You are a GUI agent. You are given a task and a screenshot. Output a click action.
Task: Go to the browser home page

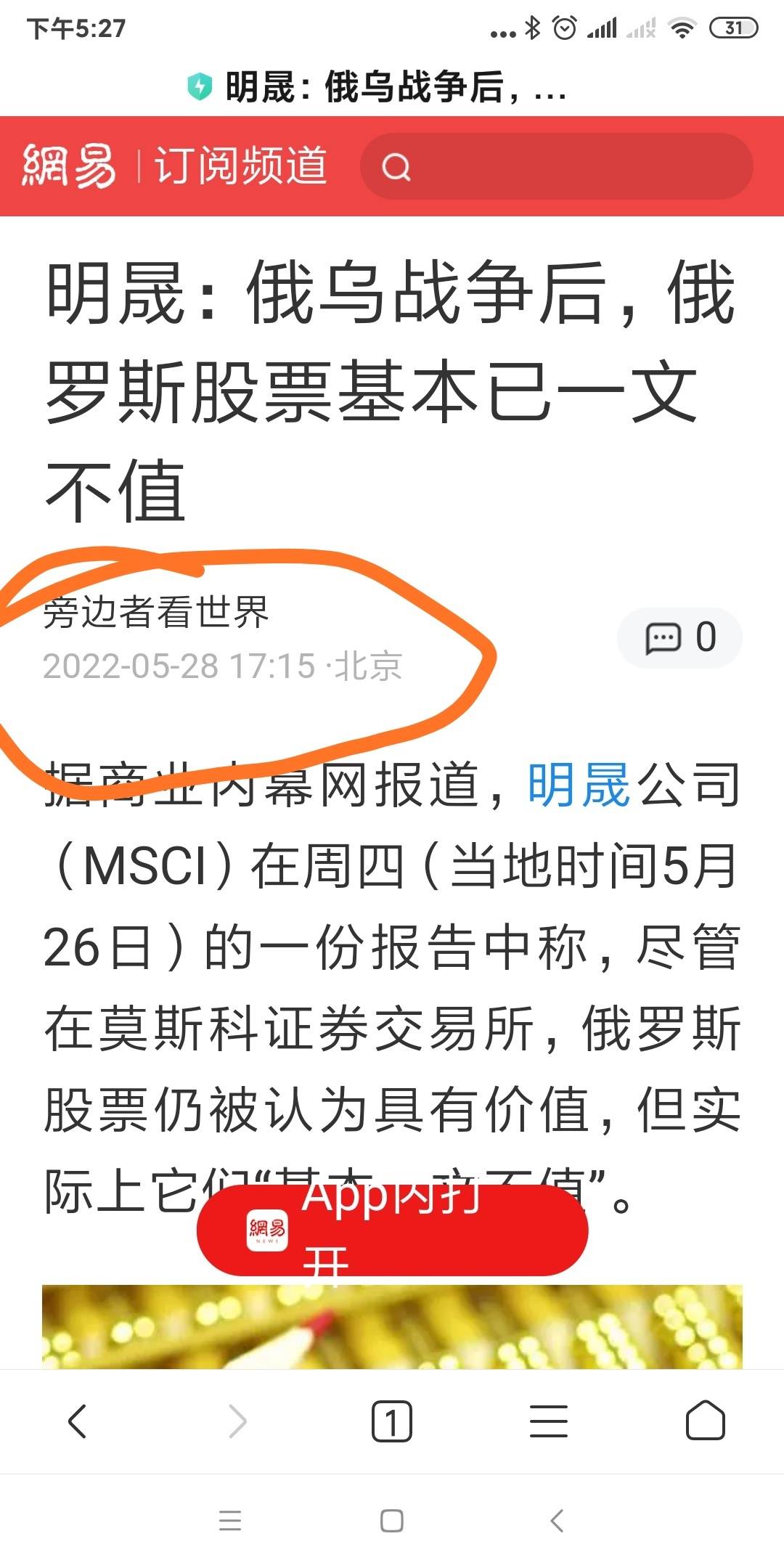pos(705,1421)
